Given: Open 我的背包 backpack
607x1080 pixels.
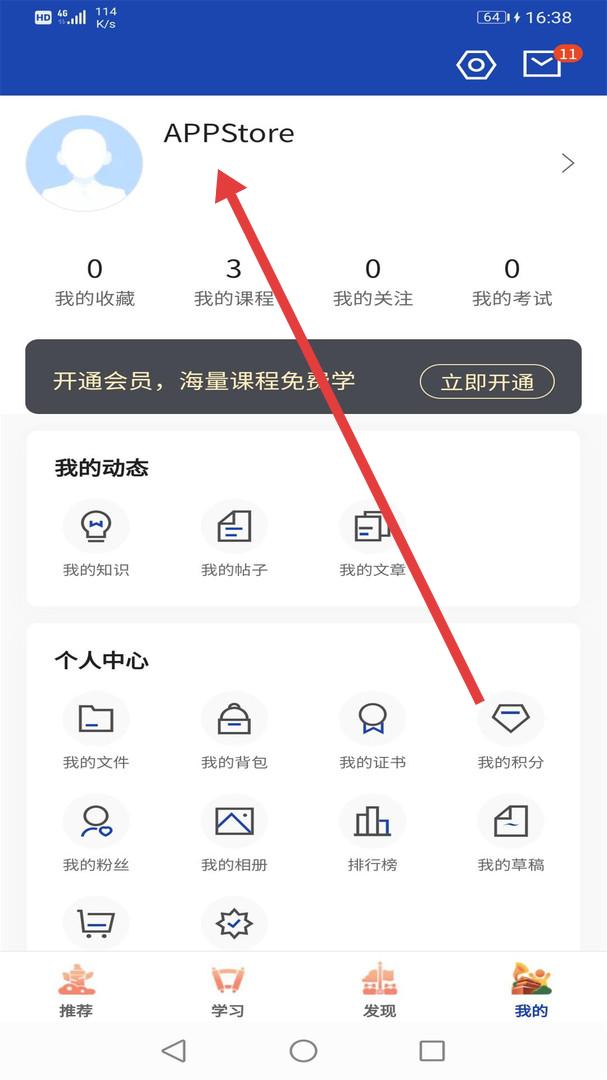Looking at the screenshot, I should click(234, 732).
